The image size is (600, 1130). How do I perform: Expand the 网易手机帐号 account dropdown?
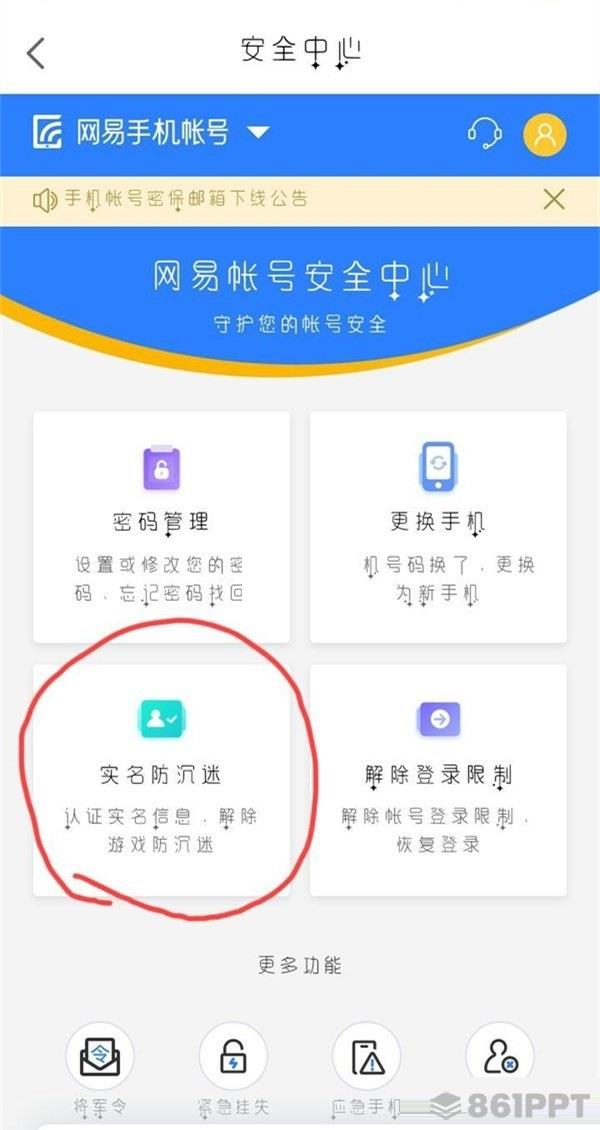tap(258, 132)
